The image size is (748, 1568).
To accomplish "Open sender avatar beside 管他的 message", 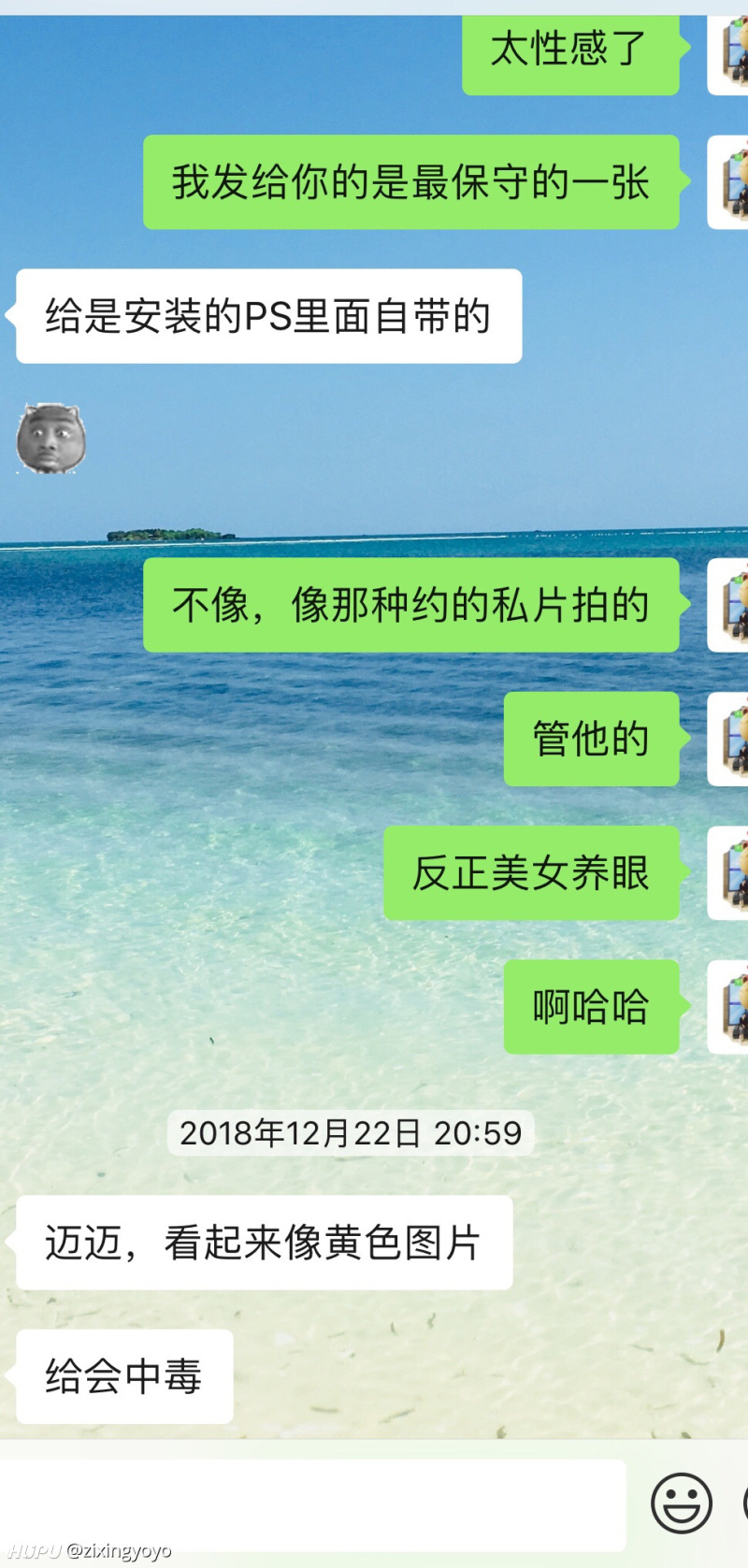I will tap(730, 739).
